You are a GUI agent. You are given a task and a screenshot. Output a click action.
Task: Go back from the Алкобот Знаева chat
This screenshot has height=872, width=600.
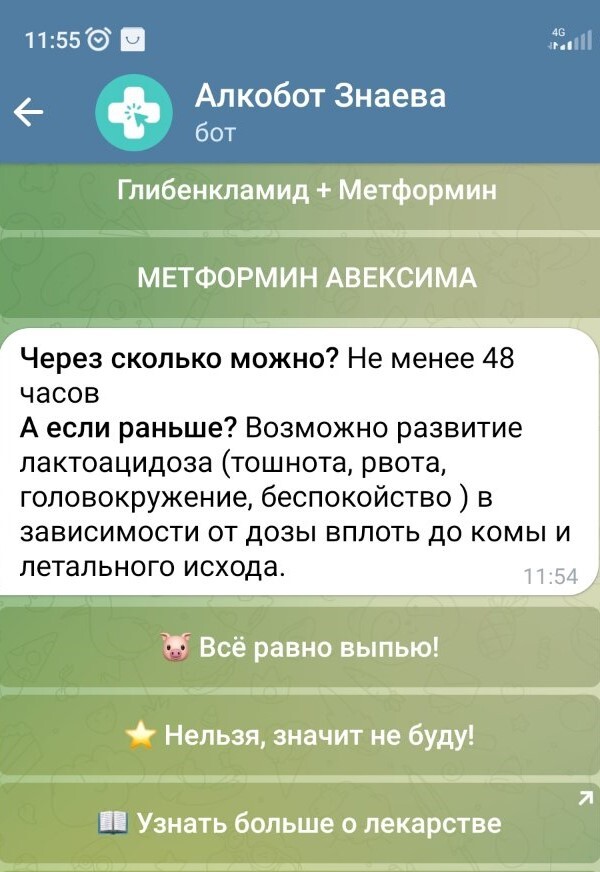[x=30, y=112]
